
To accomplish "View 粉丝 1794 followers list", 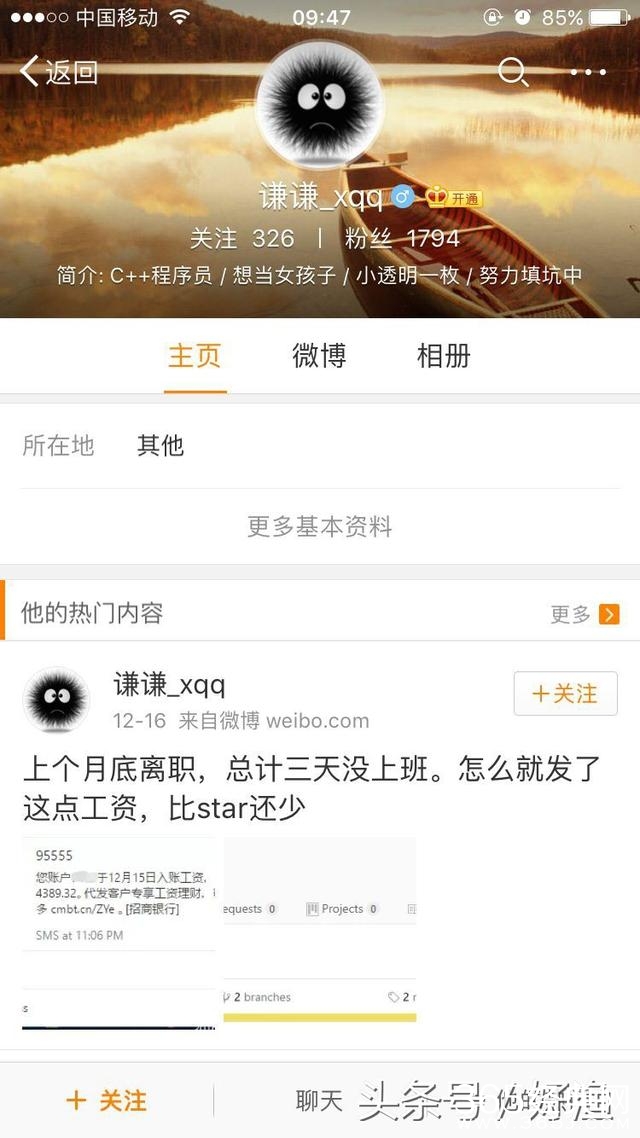I will click(402, 238).
